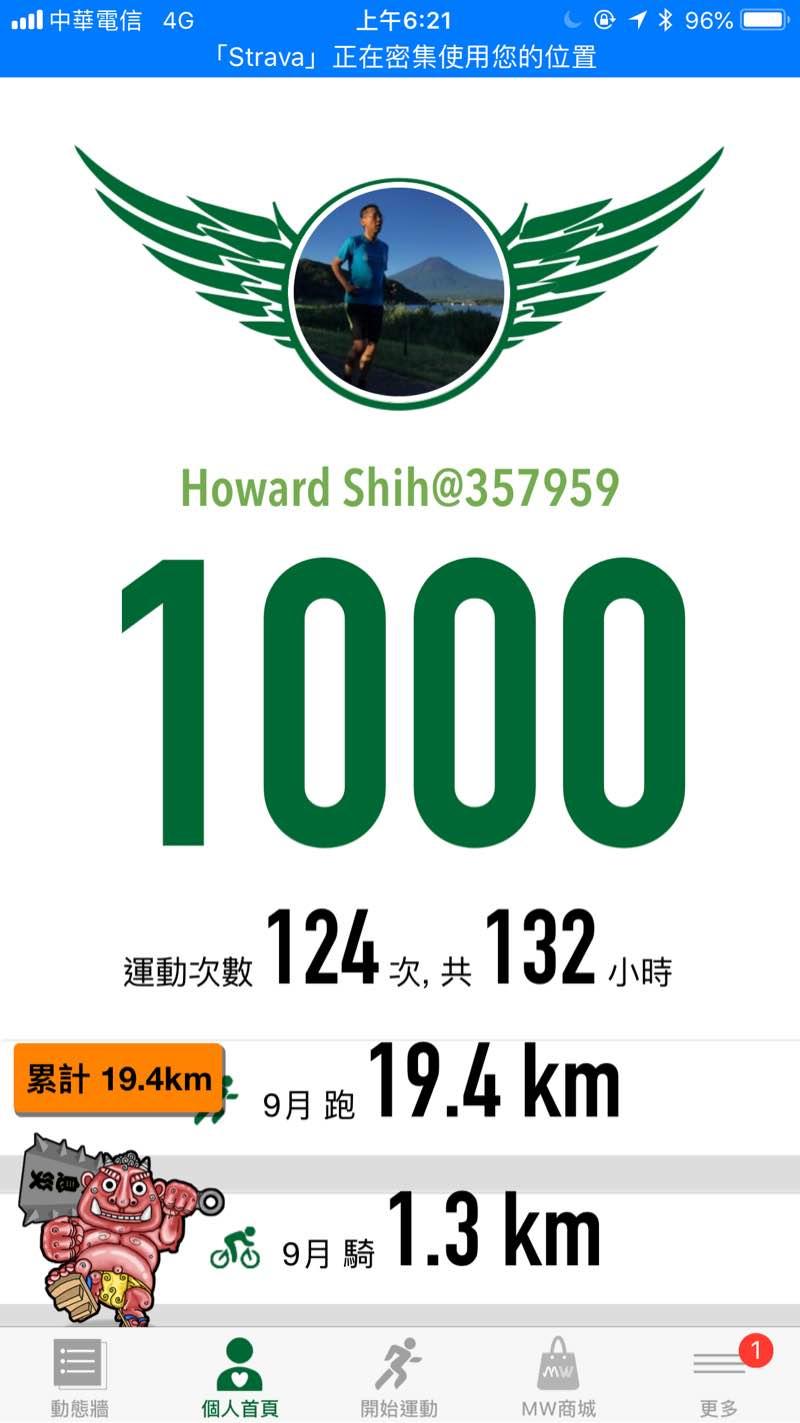Screen dimensions: 800x1423
Task: Open the MW商城 shop tab
Action: point(559,1376)
